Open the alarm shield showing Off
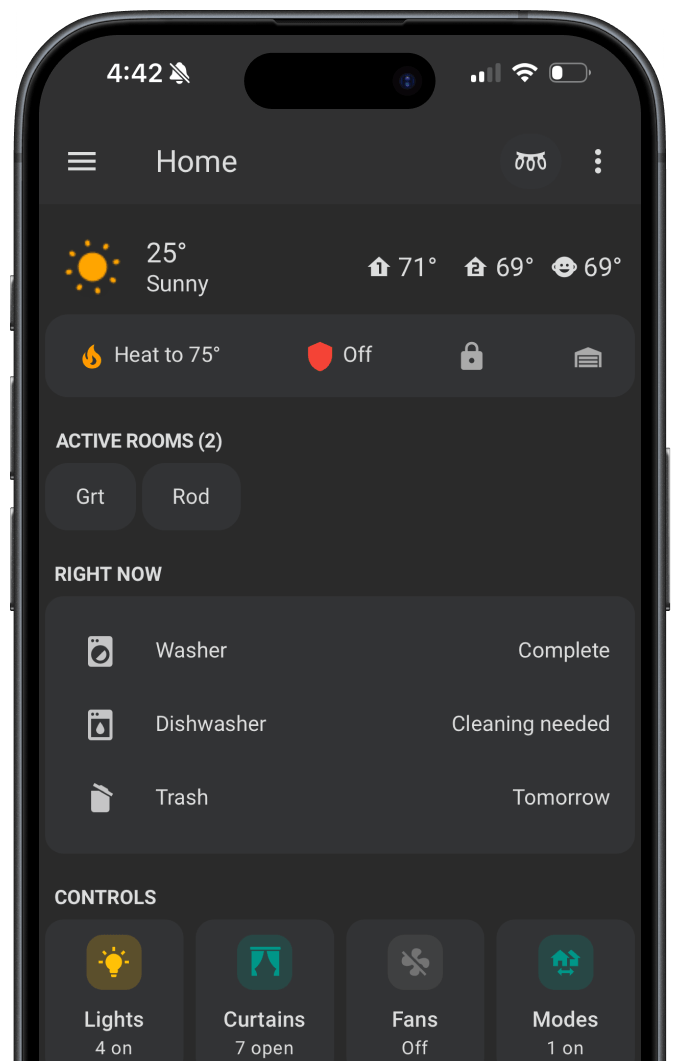 pos(340,356)
